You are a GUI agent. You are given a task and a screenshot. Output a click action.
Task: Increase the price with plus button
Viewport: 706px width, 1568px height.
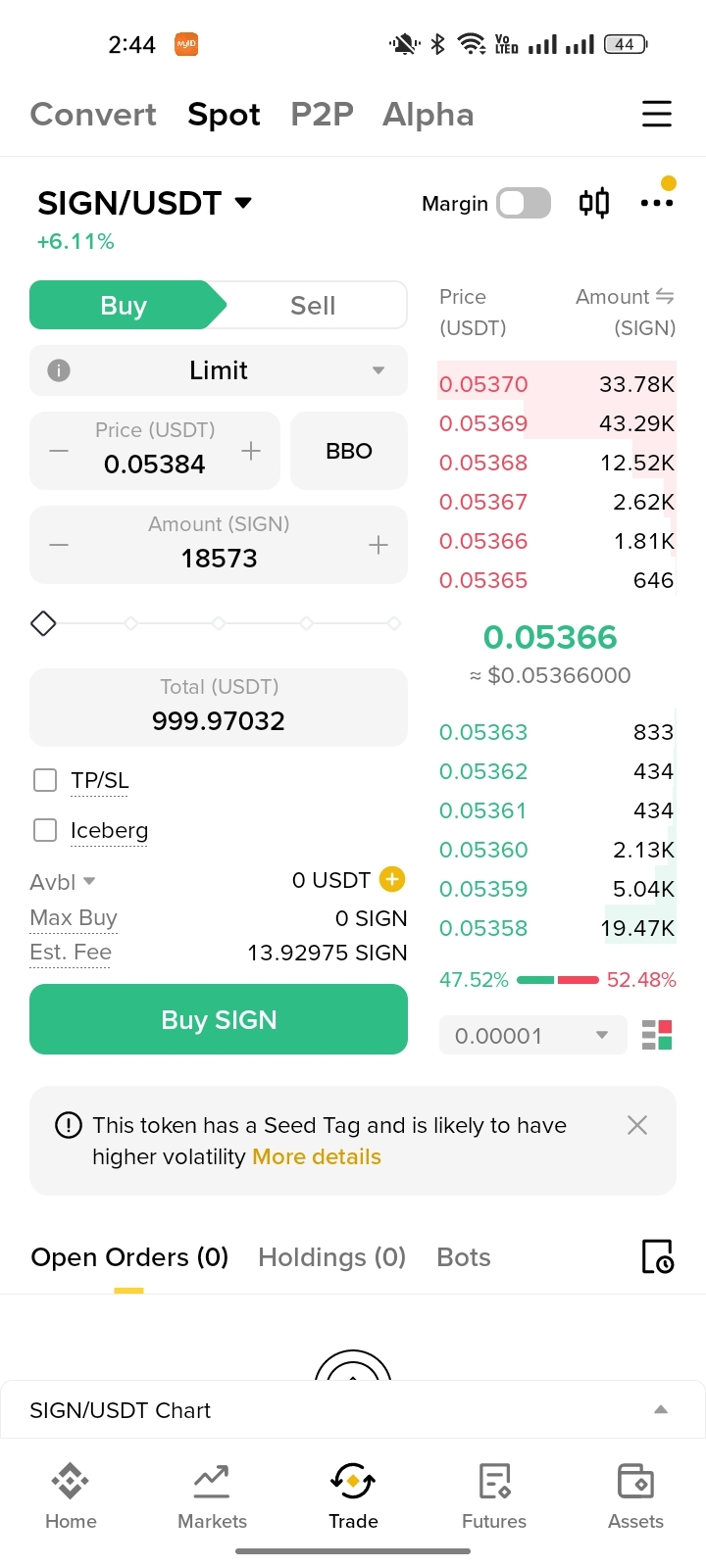click(251, 451)
